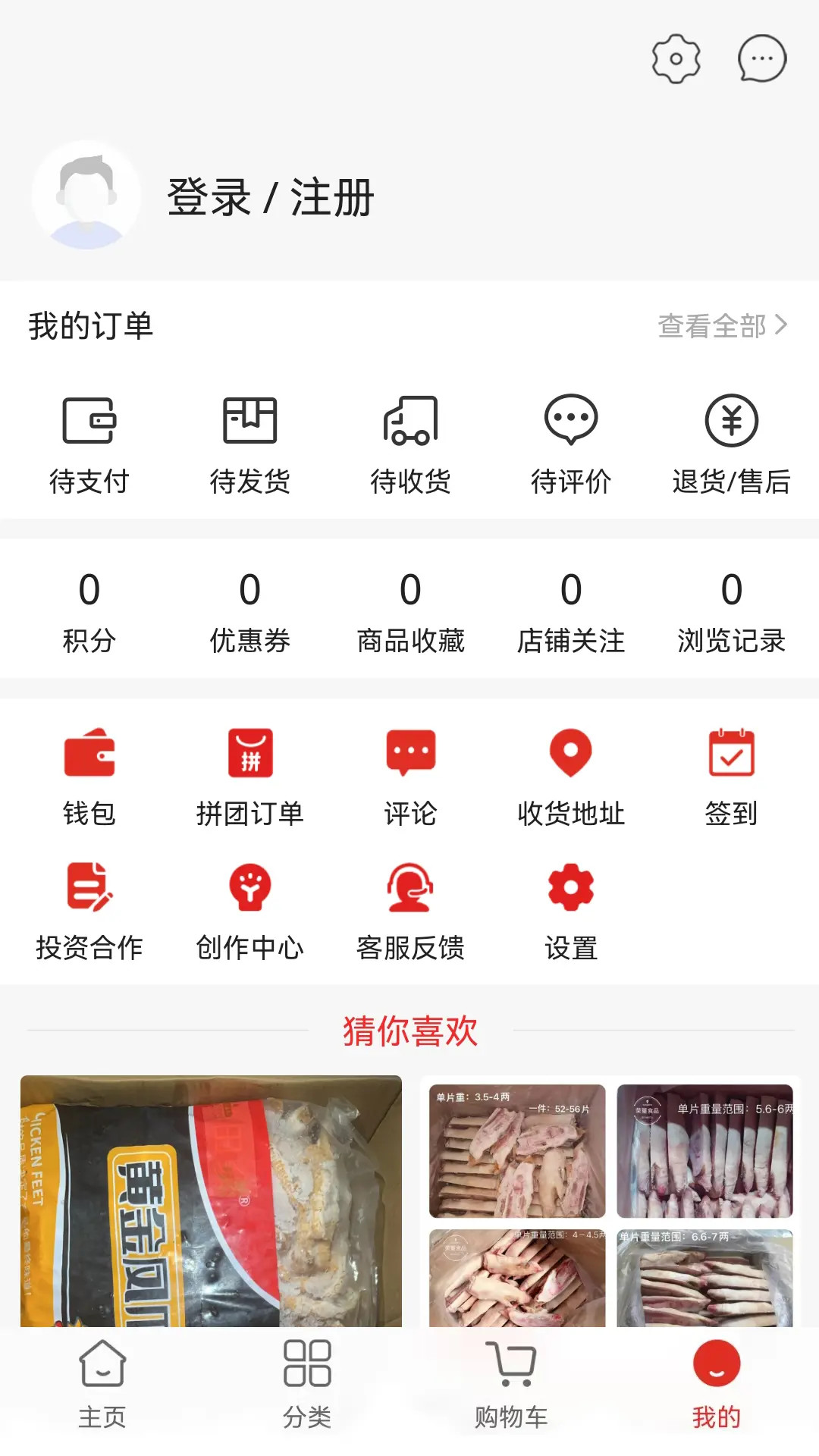This screenshot has height=1456, width=819.
Task: Open the 待评价 pending review orders
Action: click(x=571, y=444)
